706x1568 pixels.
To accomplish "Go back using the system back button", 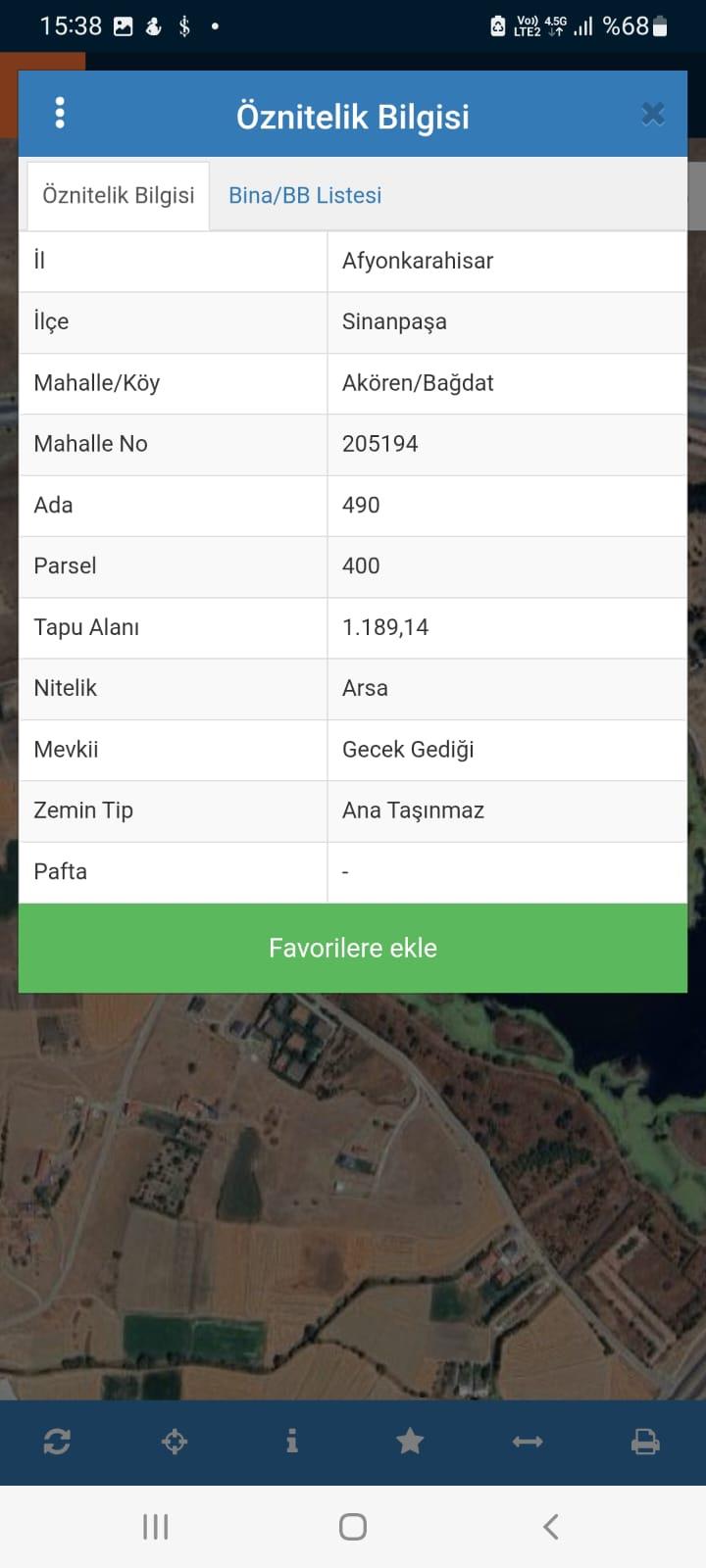I will 551,1526.
